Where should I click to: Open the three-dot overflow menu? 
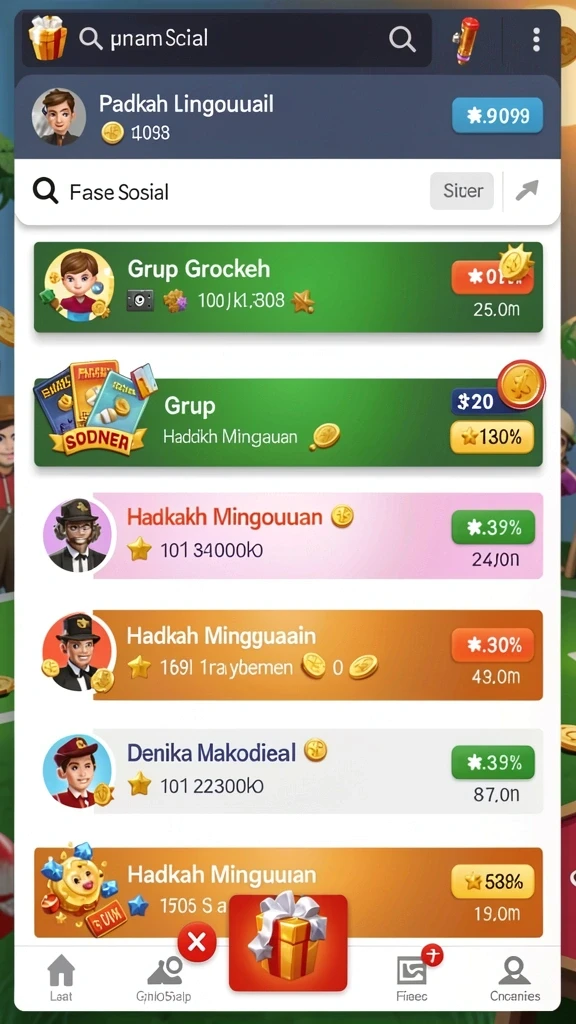[536, 40]
